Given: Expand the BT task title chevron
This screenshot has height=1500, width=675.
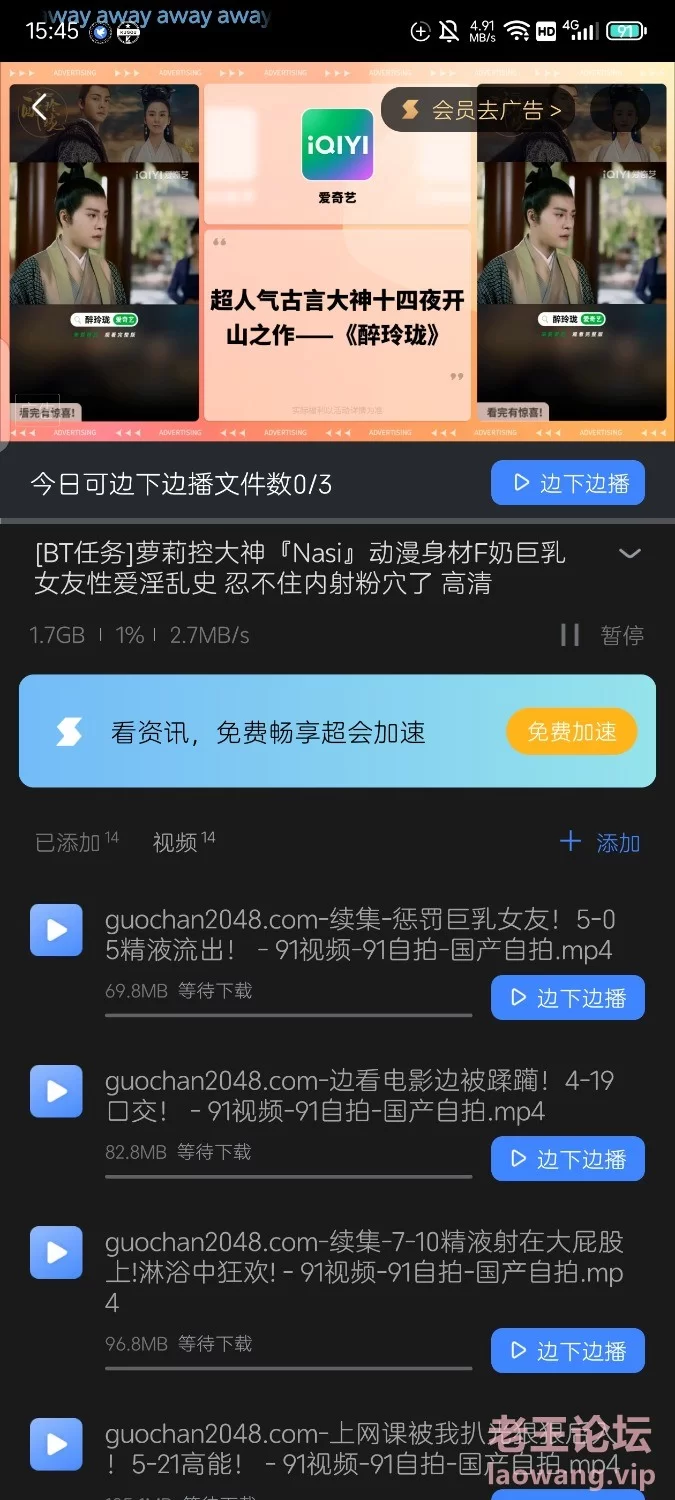Looking at the screenshot, I should 629,553.
